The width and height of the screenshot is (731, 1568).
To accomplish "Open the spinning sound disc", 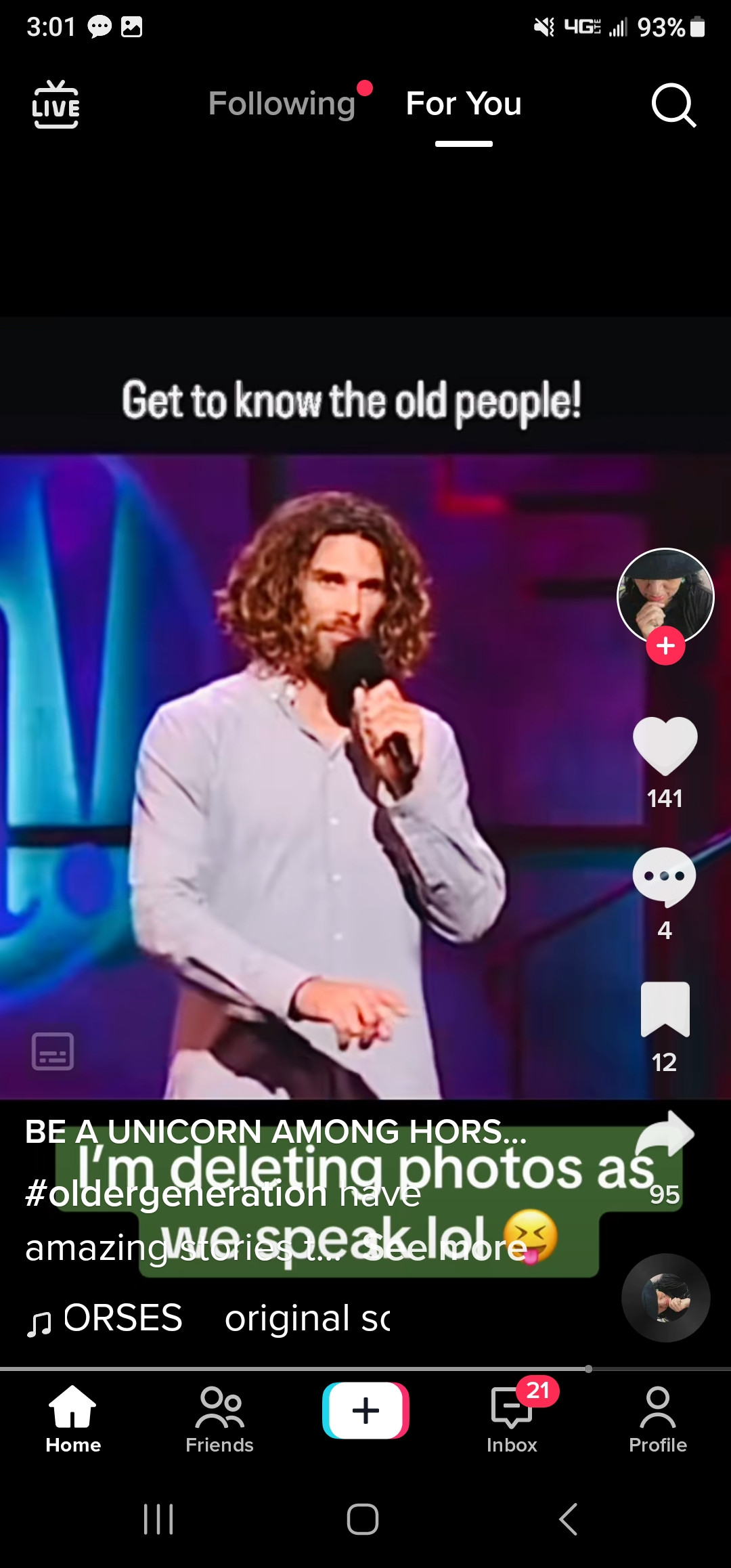I will tap(665, 1298).
